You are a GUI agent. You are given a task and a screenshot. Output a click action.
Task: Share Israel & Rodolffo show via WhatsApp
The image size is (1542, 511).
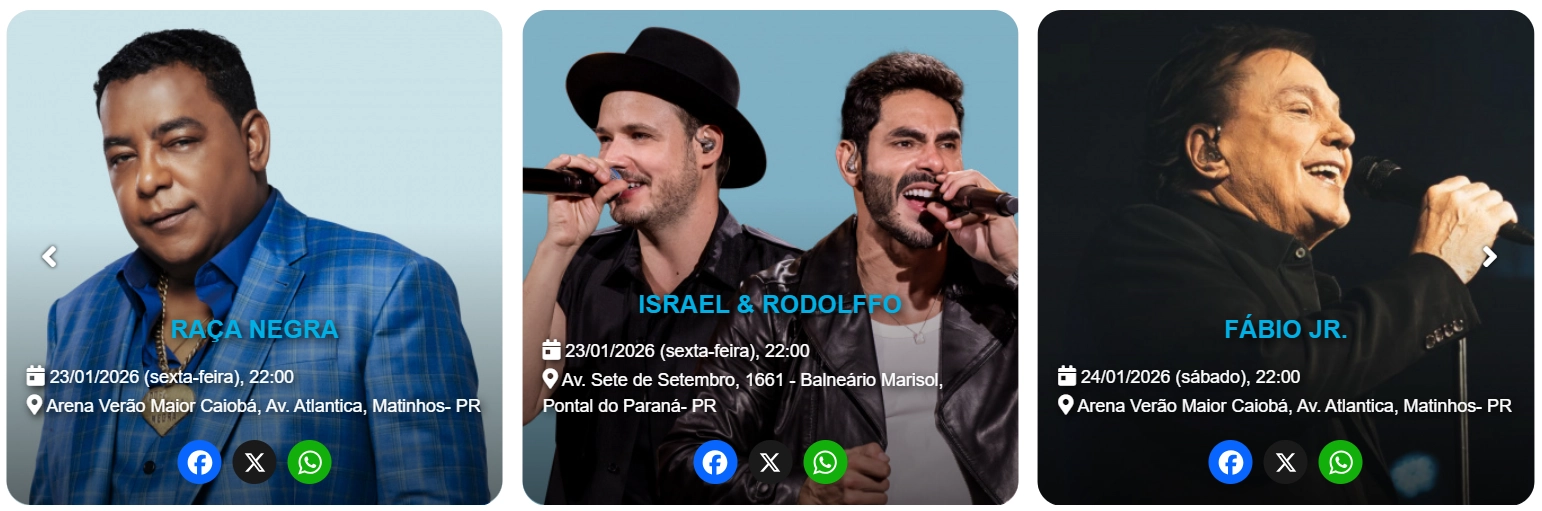[825, 462]
